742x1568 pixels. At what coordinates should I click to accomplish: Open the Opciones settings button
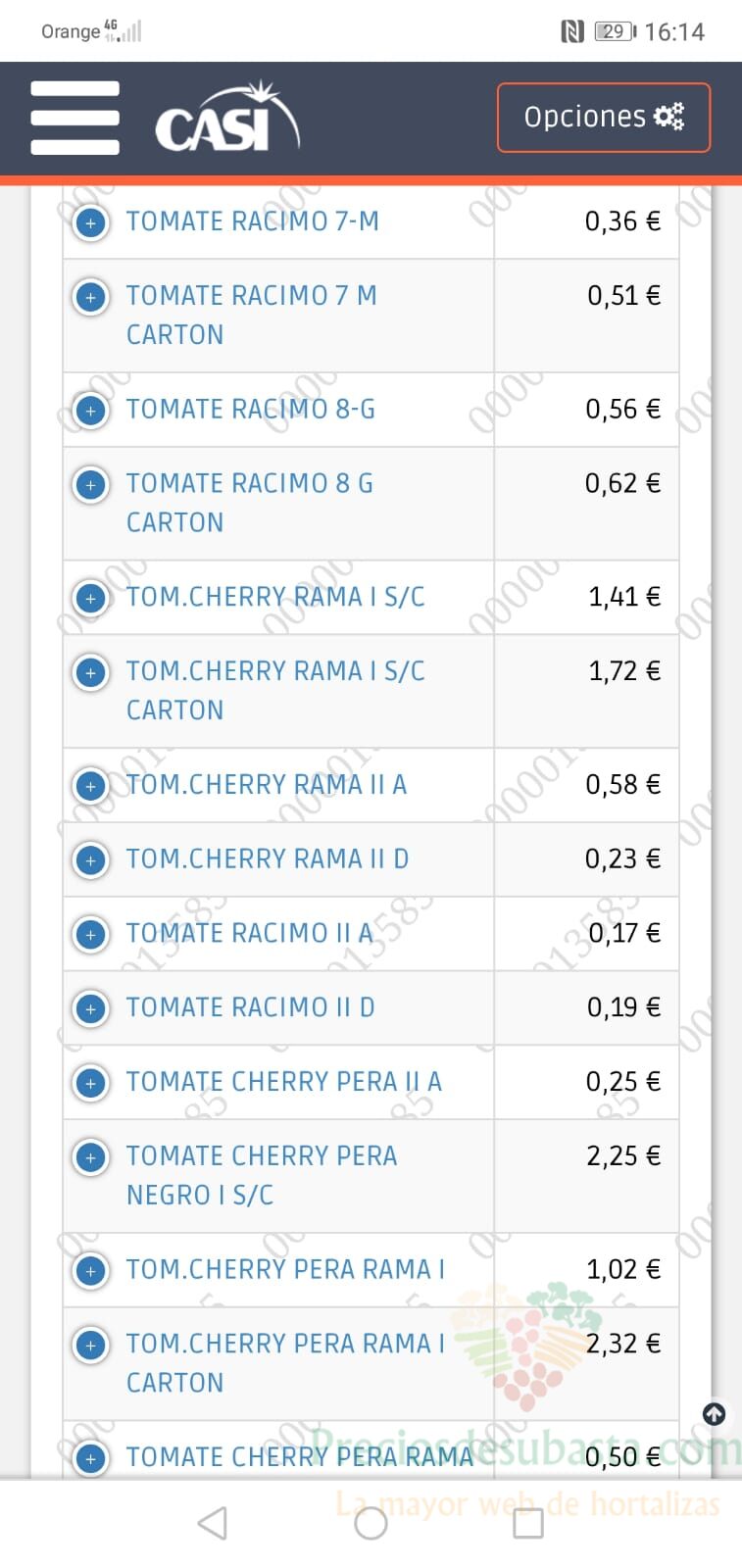[604, 118]
